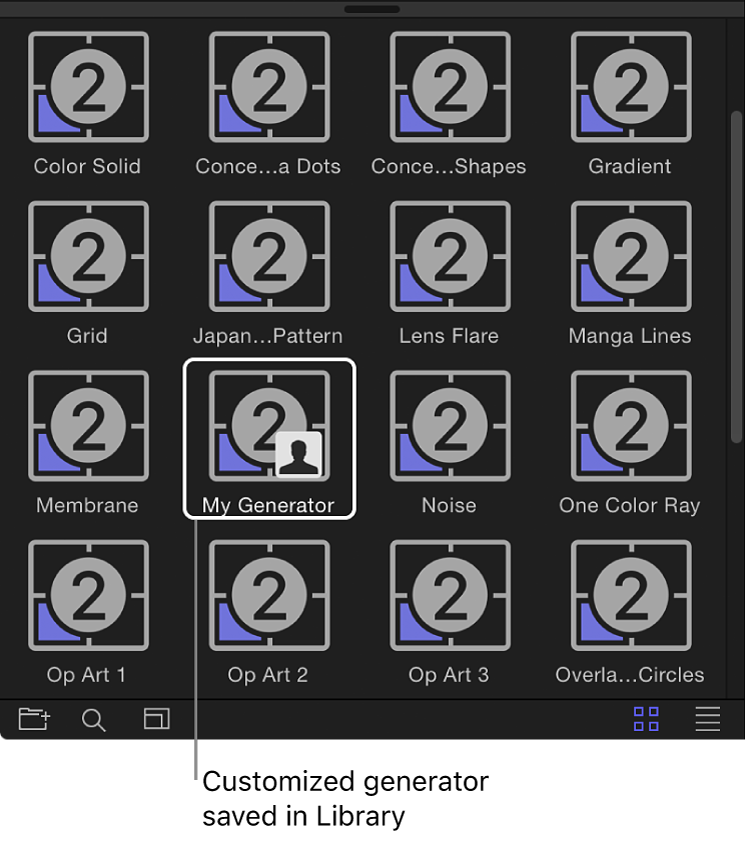Switch to icon grid view
Image resolution: width=746 pixels, height=844 pixels.
click(x=646, y=719)
